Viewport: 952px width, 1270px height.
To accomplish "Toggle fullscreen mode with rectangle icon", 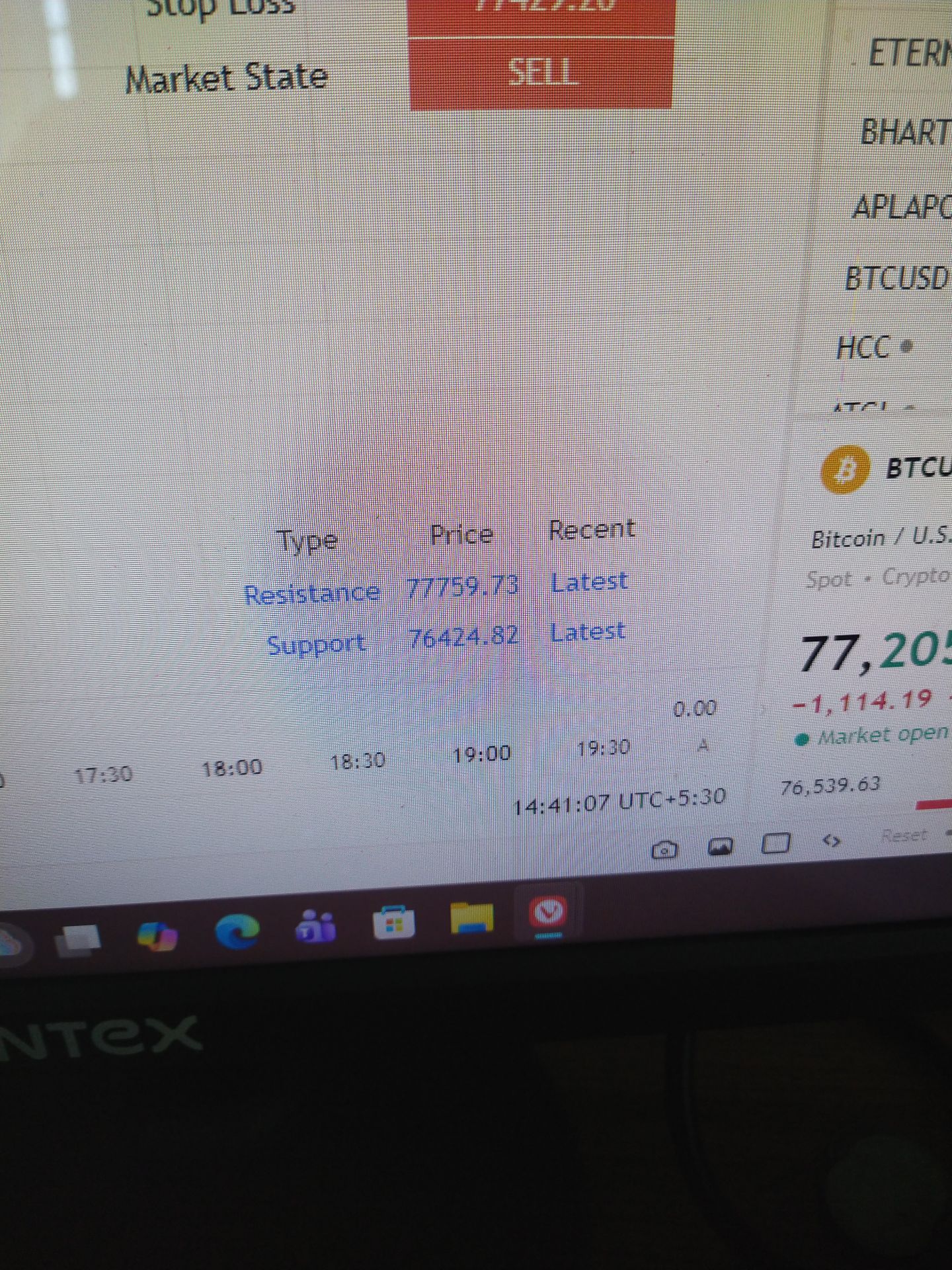I will [x=775, y=843].
